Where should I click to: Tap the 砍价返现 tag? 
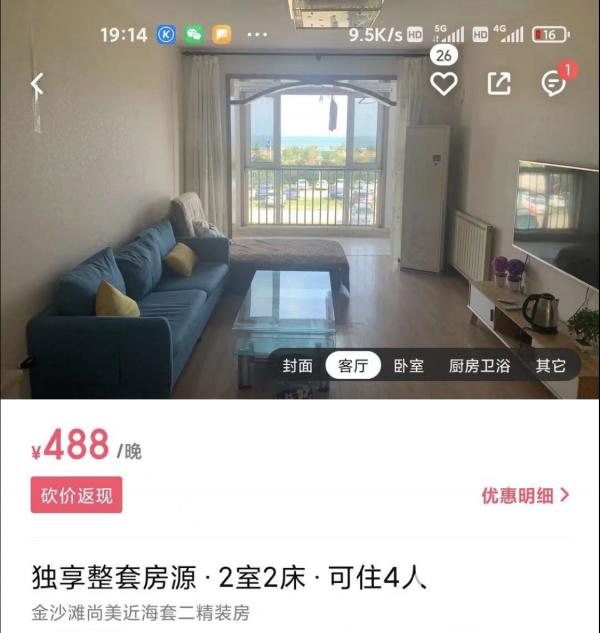tap(77, 494)
